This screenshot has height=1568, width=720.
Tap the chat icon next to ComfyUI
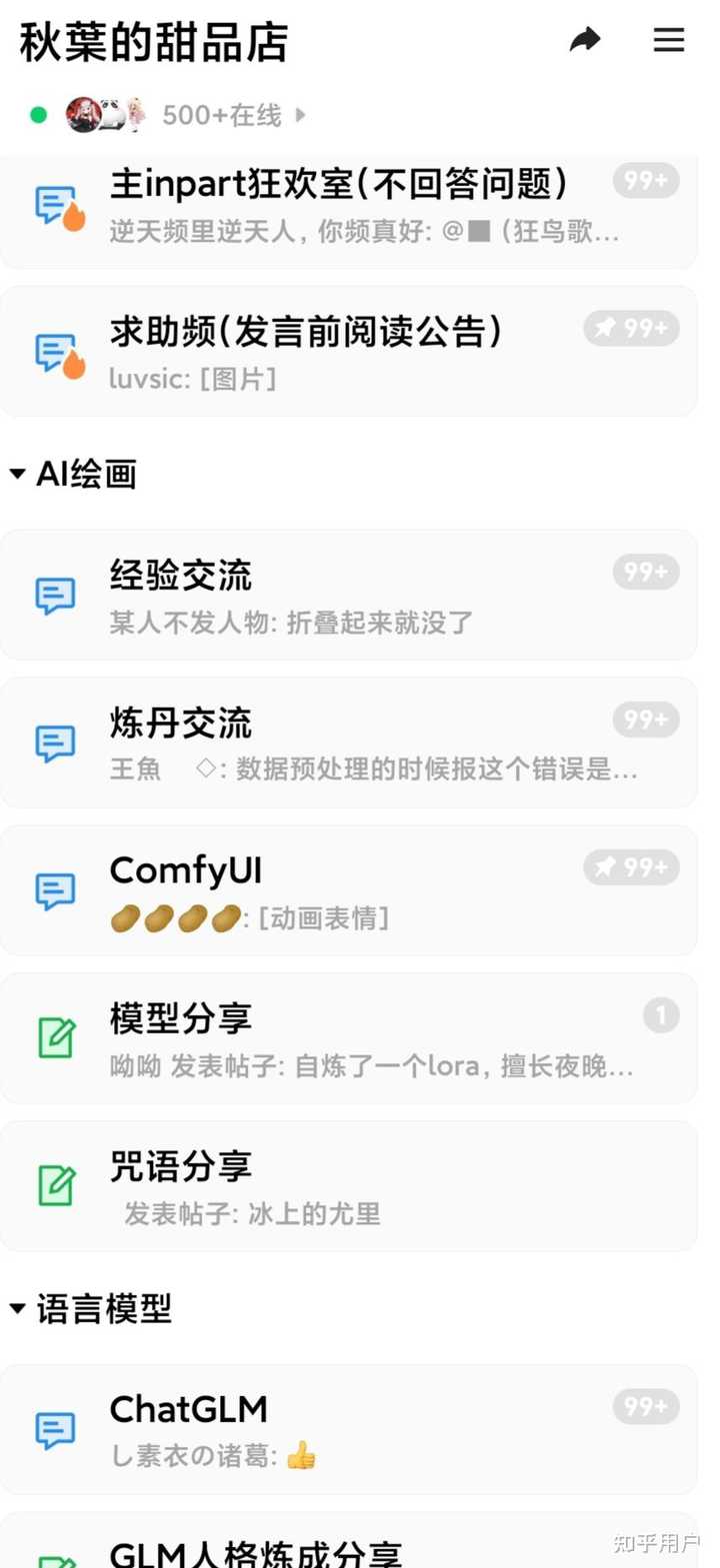[57, 890]
